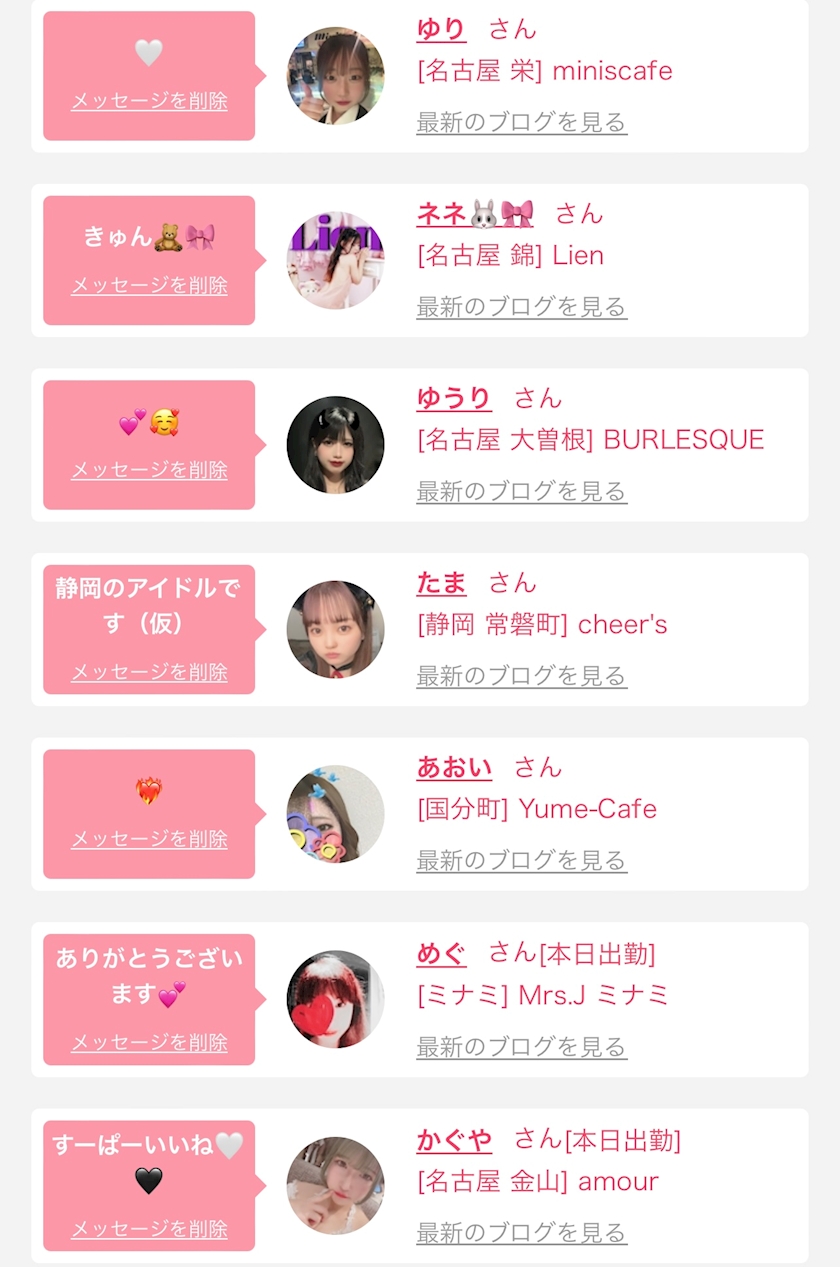Open かぐや's profile name link
The image size is (840, 1267).
click(454, 1140)
